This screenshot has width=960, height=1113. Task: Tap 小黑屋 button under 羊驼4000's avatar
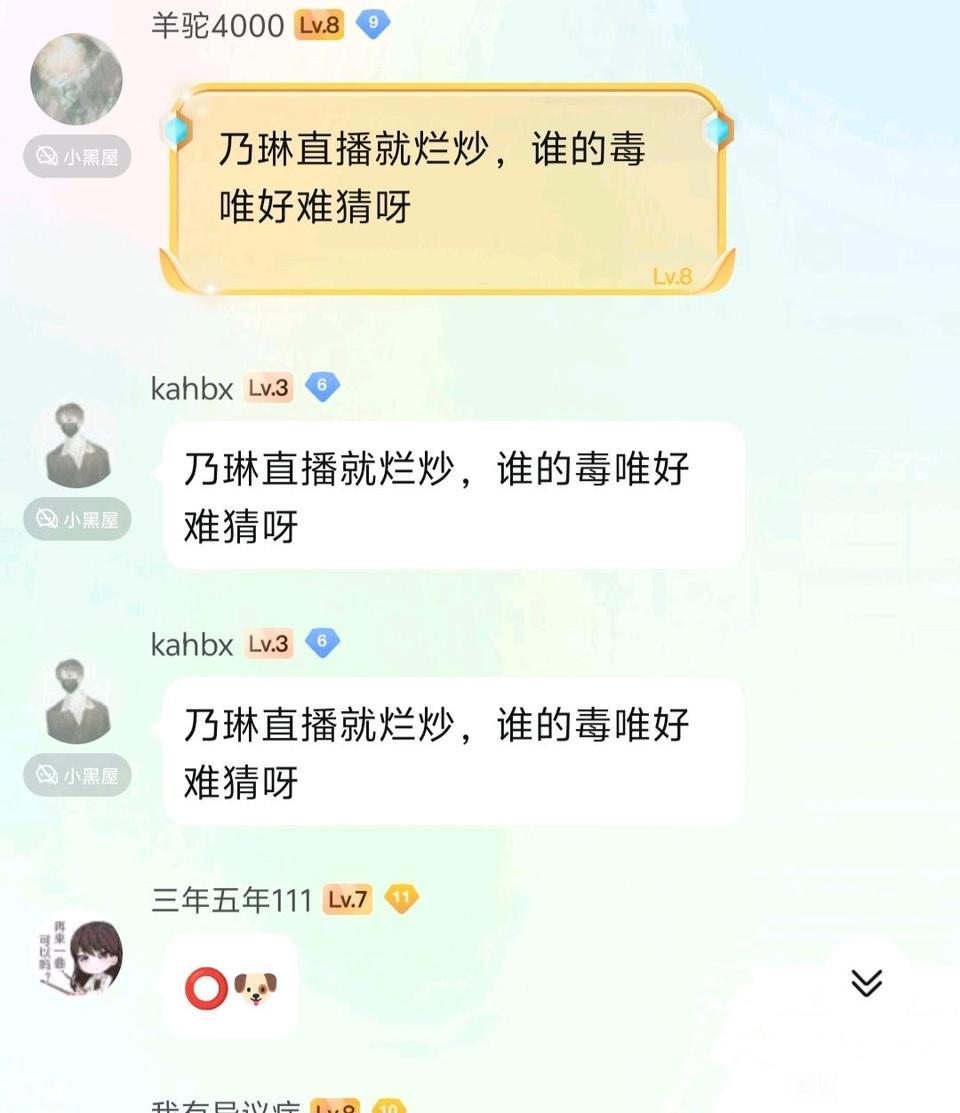77,156
